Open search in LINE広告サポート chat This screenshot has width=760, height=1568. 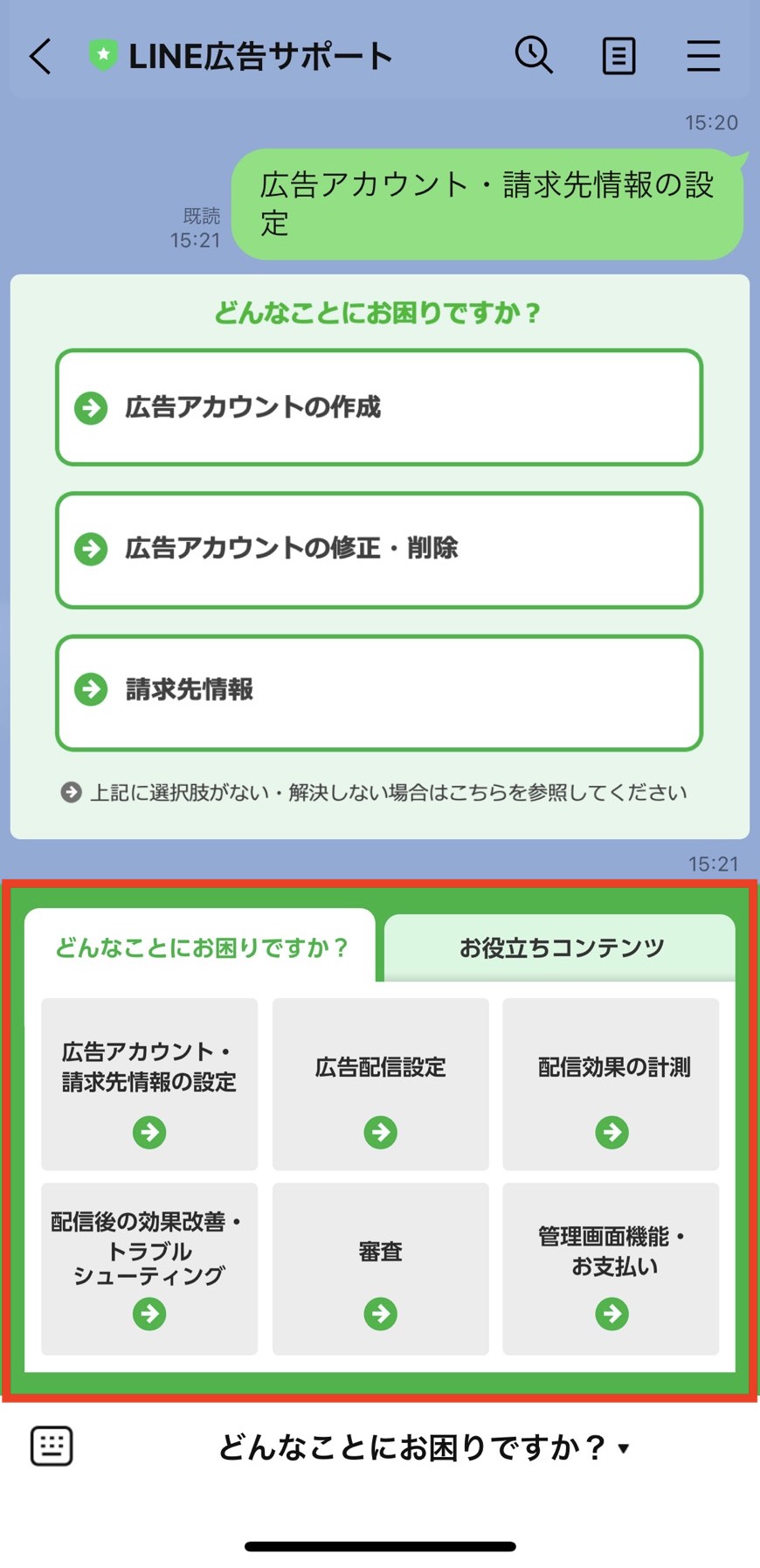tap(533, 56)
